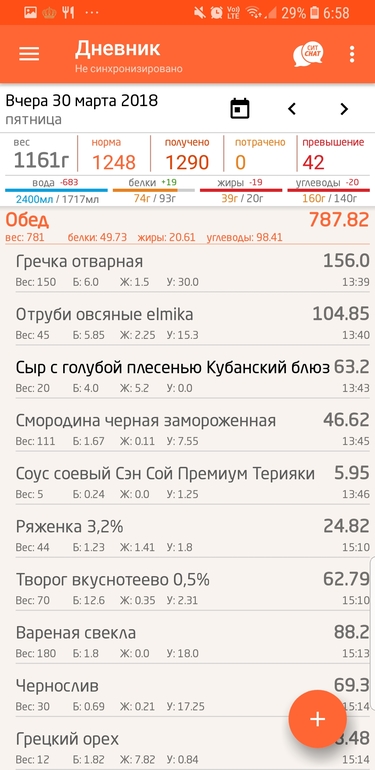Image resolution: width=375 pixels, height=770 pixels.
Task: Add a new entry with plus button
Action: coord(318,719)
